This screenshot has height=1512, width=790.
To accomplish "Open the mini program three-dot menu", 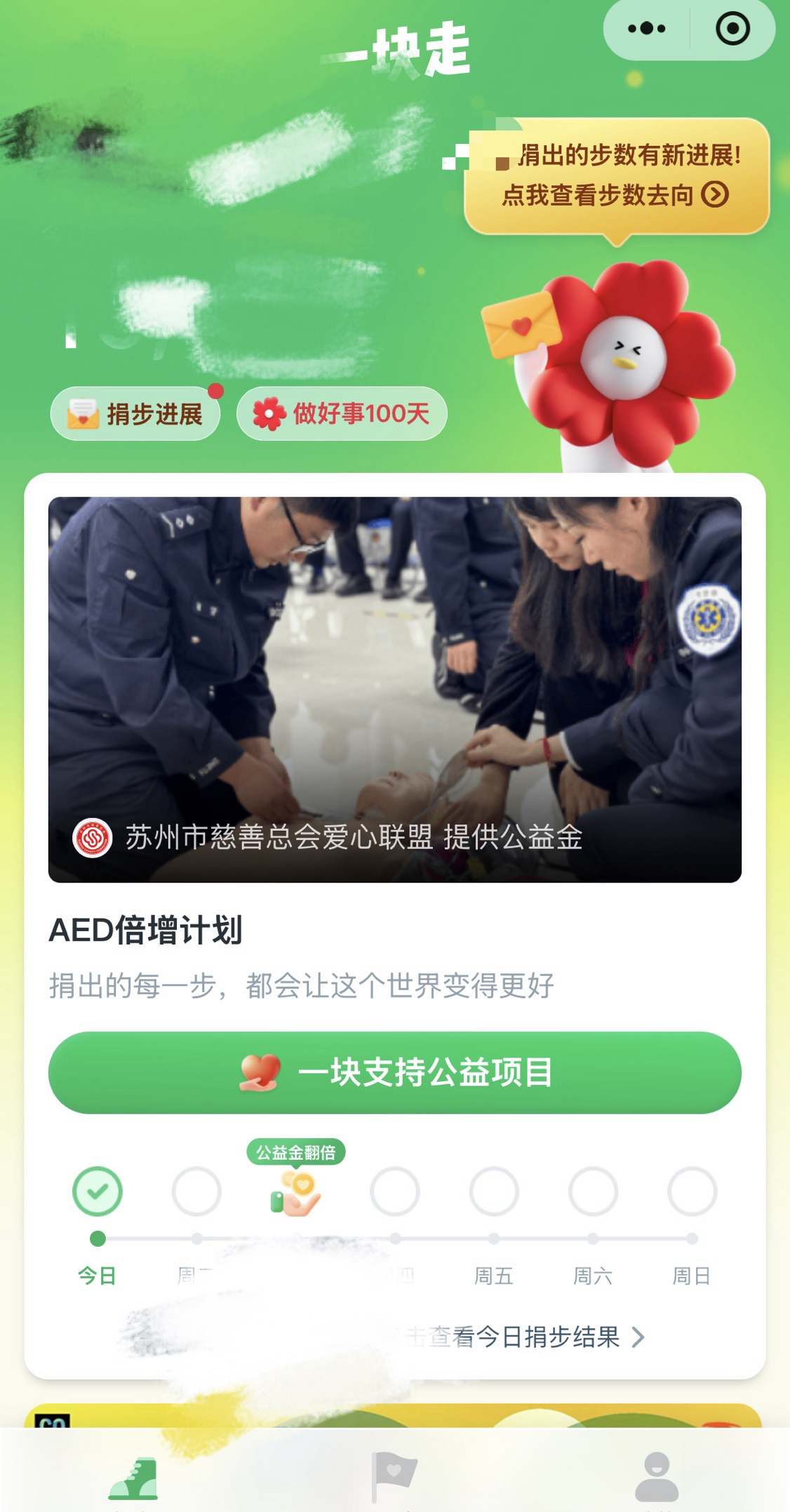I will (x=646, y=29).
